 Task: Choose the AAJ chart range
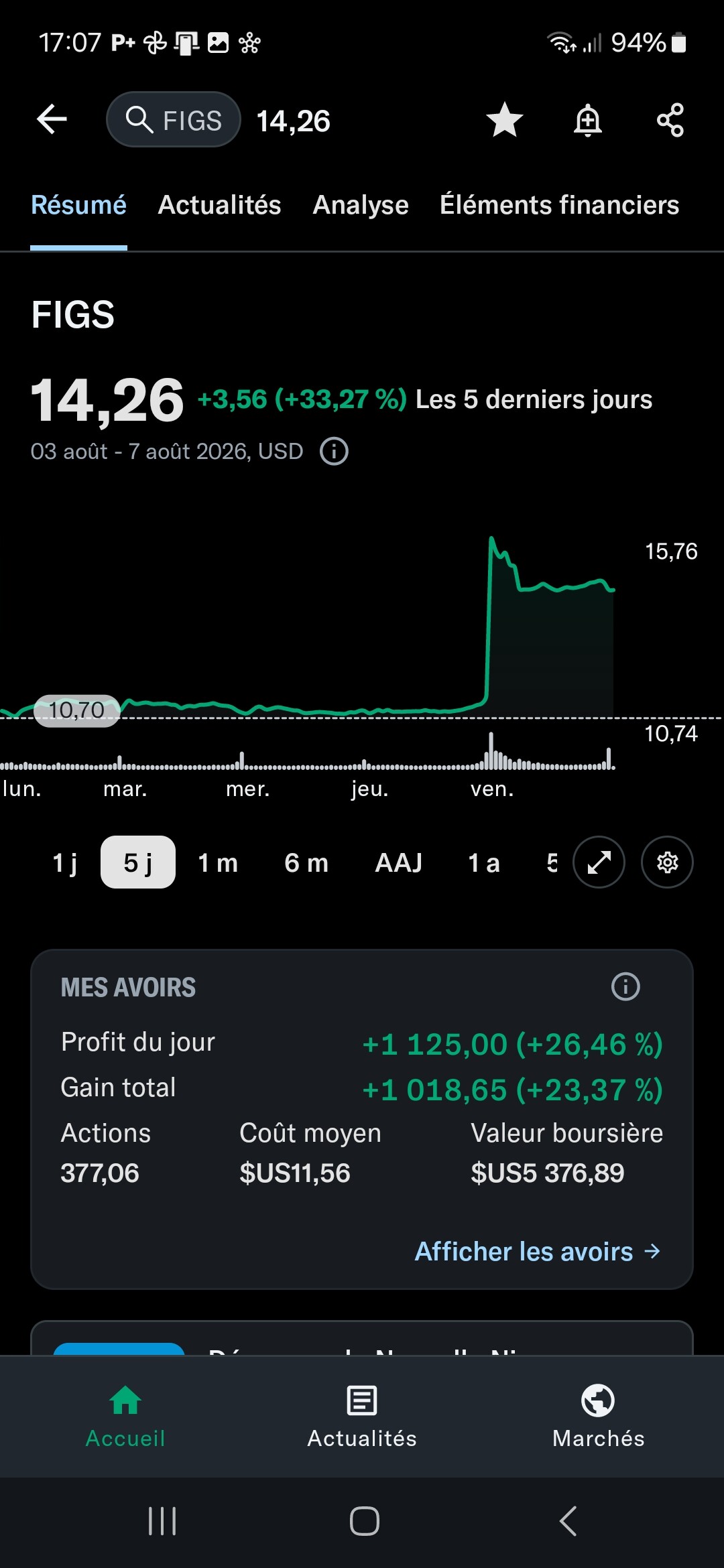coord(398,862)
